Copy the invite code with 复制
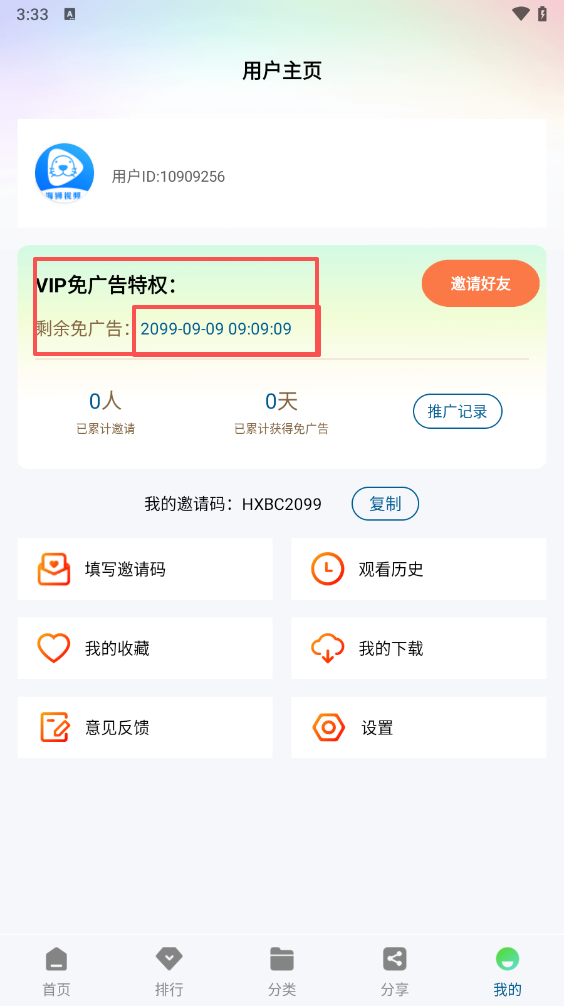The image size is (564, 1006). tap(385, 504)
